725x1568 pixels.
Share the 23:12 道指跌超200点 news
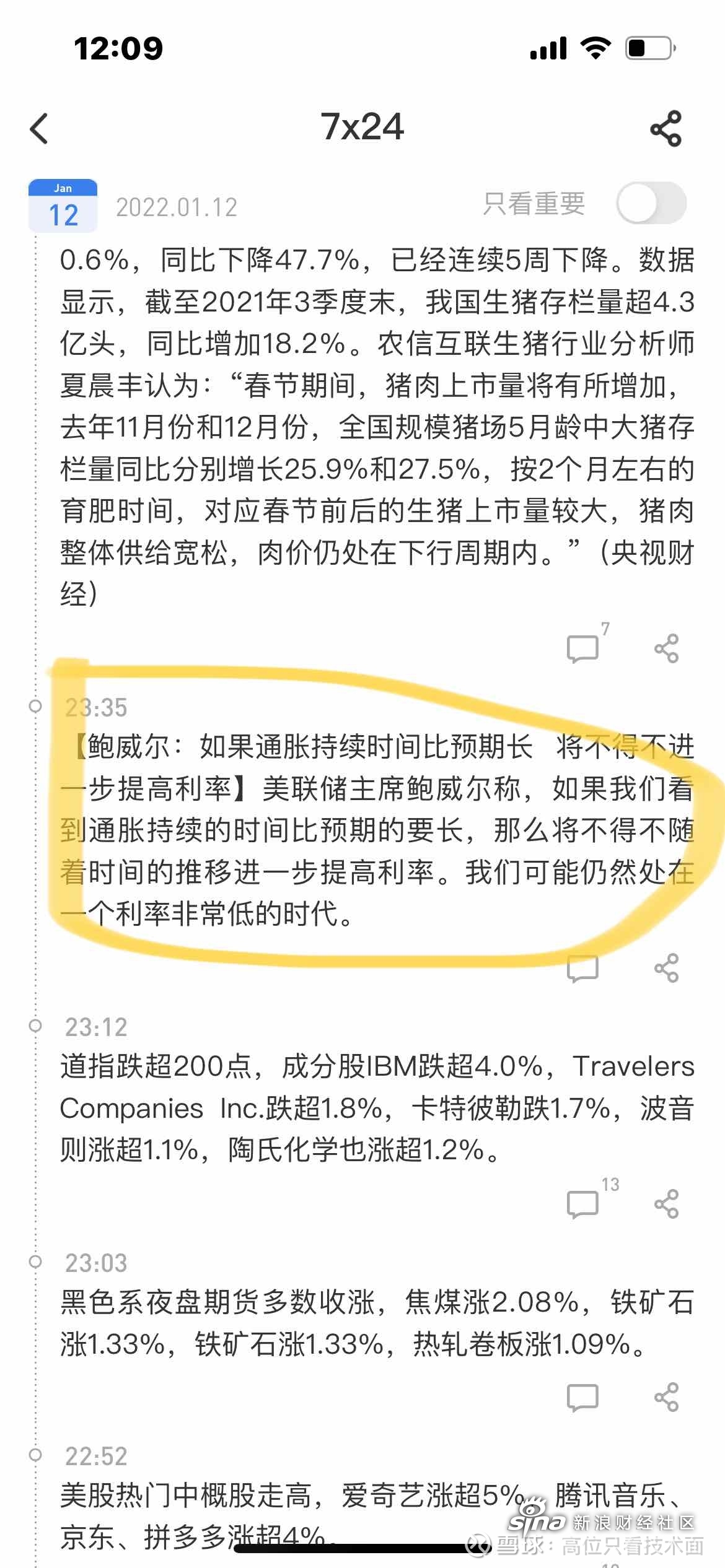click(666, 1203)
